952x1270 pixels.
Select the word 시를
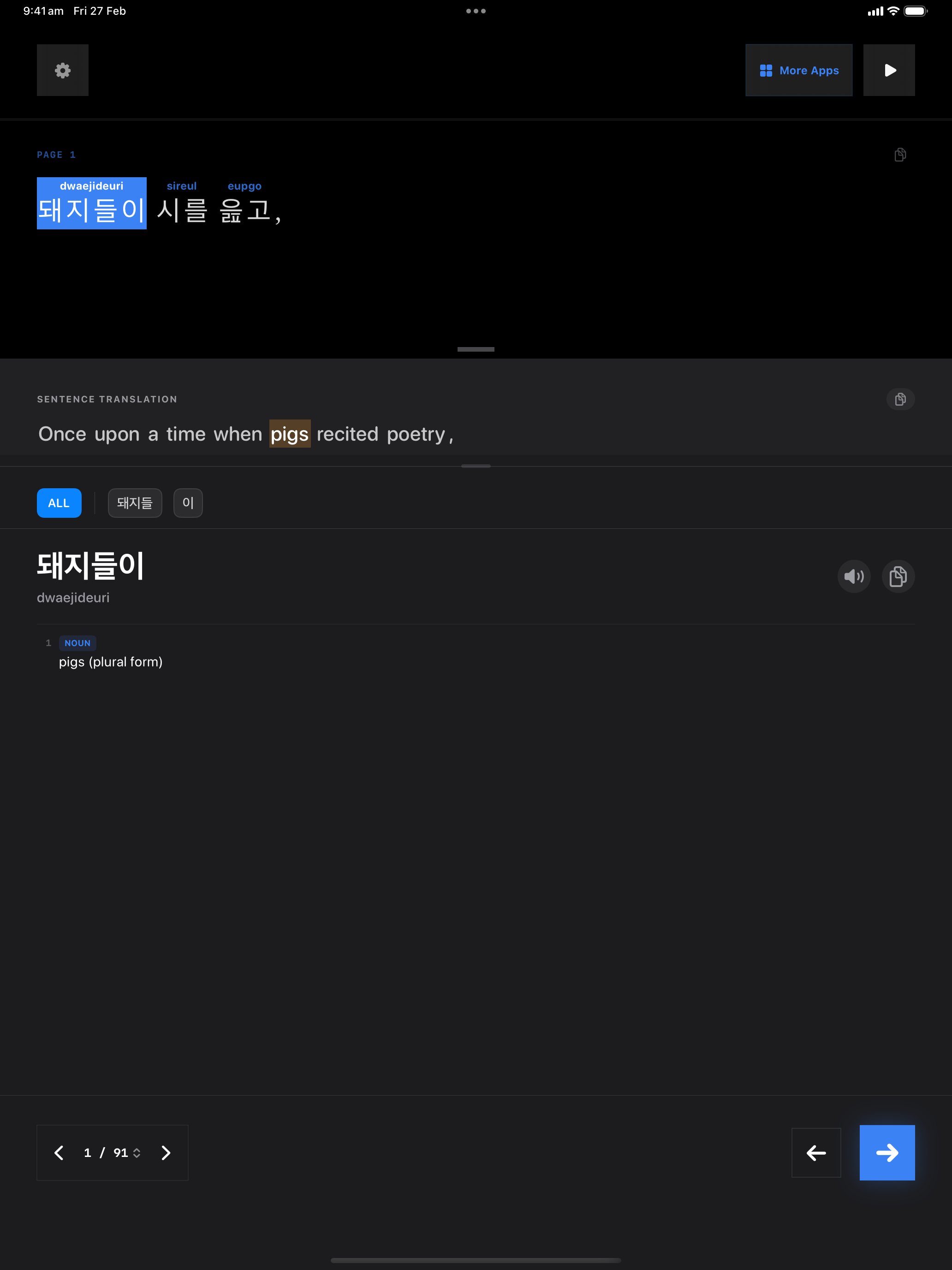point(182,210)
